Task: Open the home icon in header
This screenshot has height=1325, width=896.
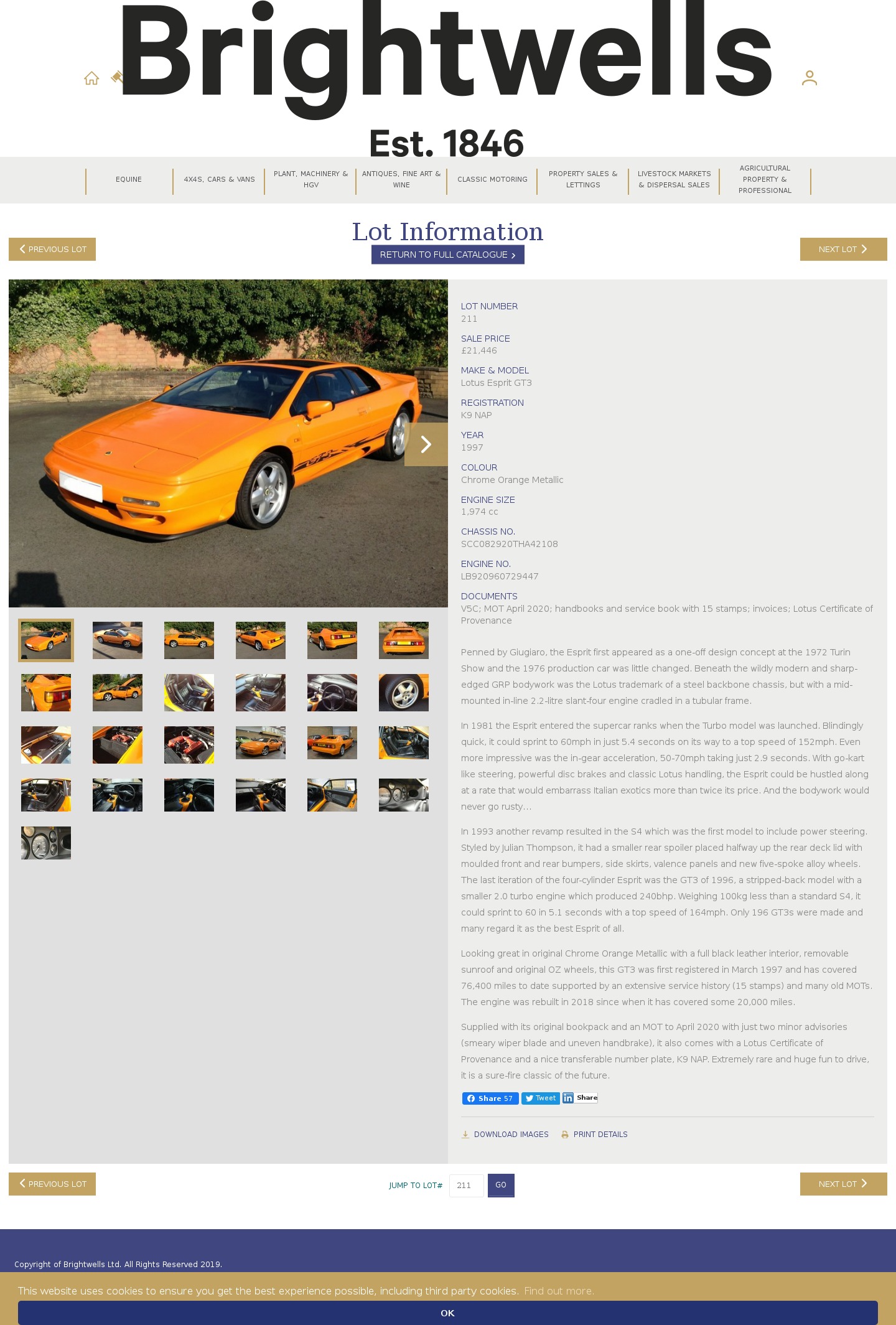Action: [91, 78]
